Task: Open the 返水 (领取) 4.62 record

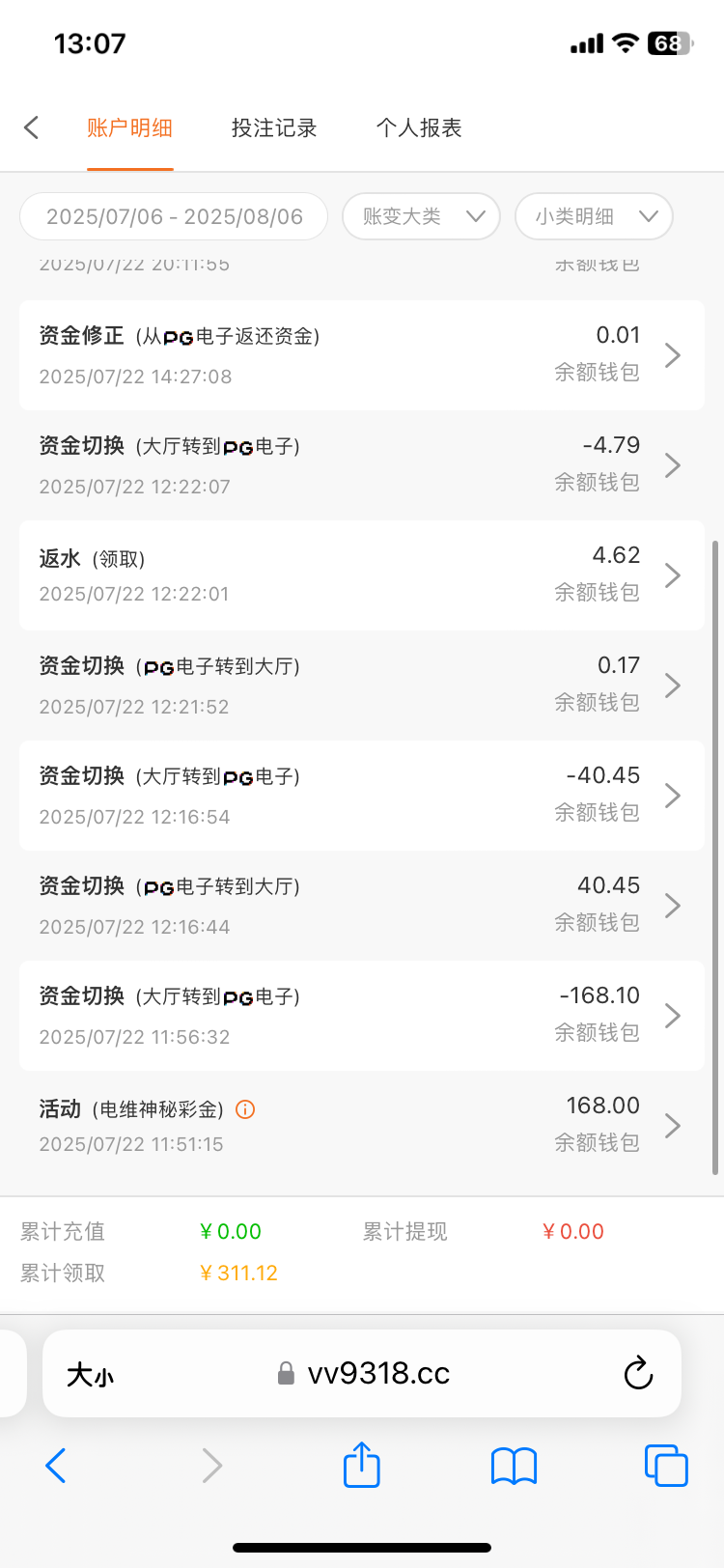Action: tap(362, 575)
